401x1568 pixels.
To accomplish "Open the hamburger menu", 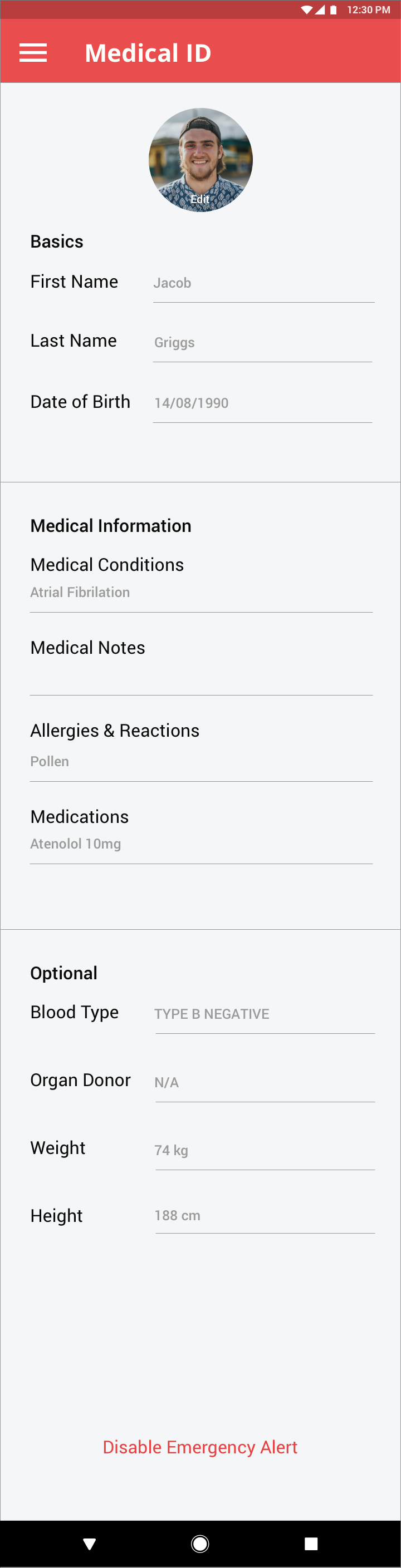I will pos(33,53).
